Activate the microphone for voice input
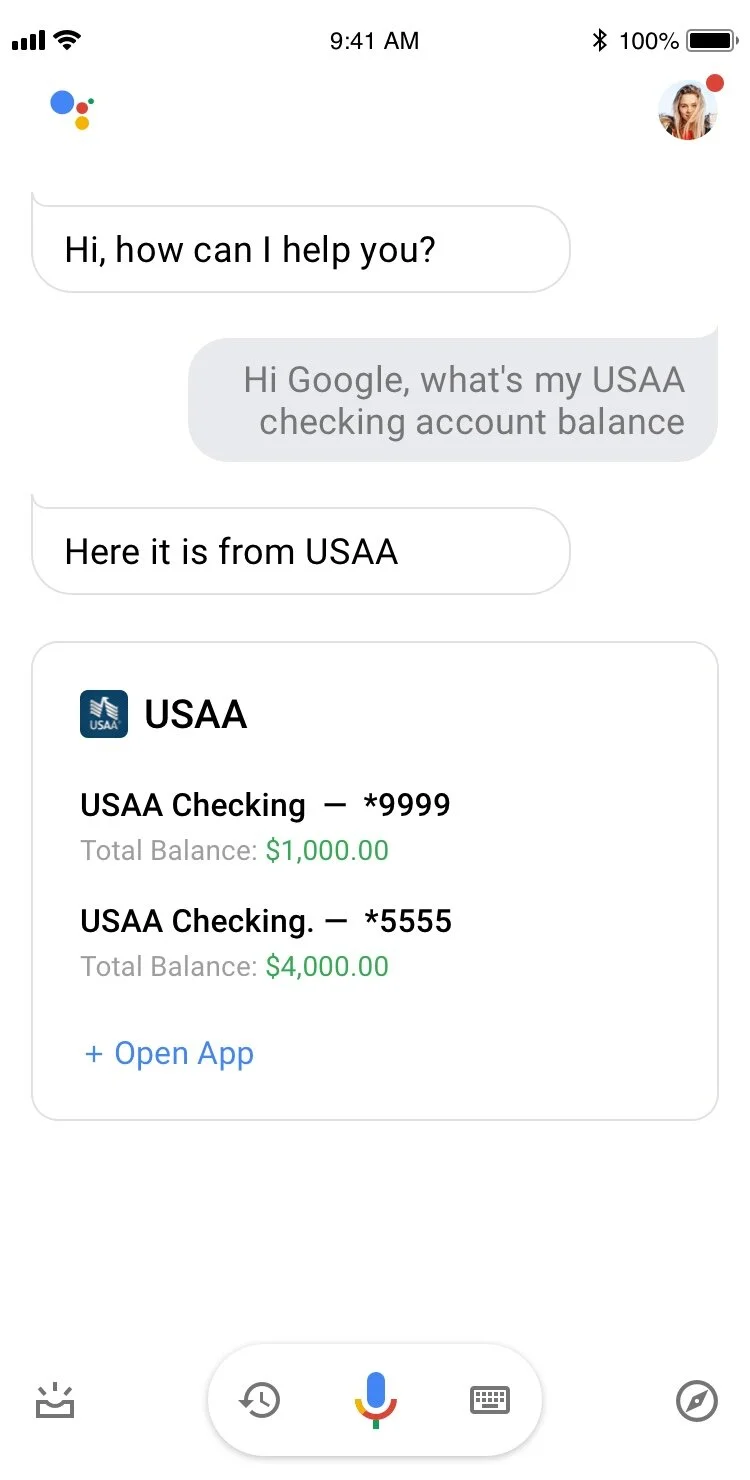This screenshot has height=1480, width=750. [376, 1400]
